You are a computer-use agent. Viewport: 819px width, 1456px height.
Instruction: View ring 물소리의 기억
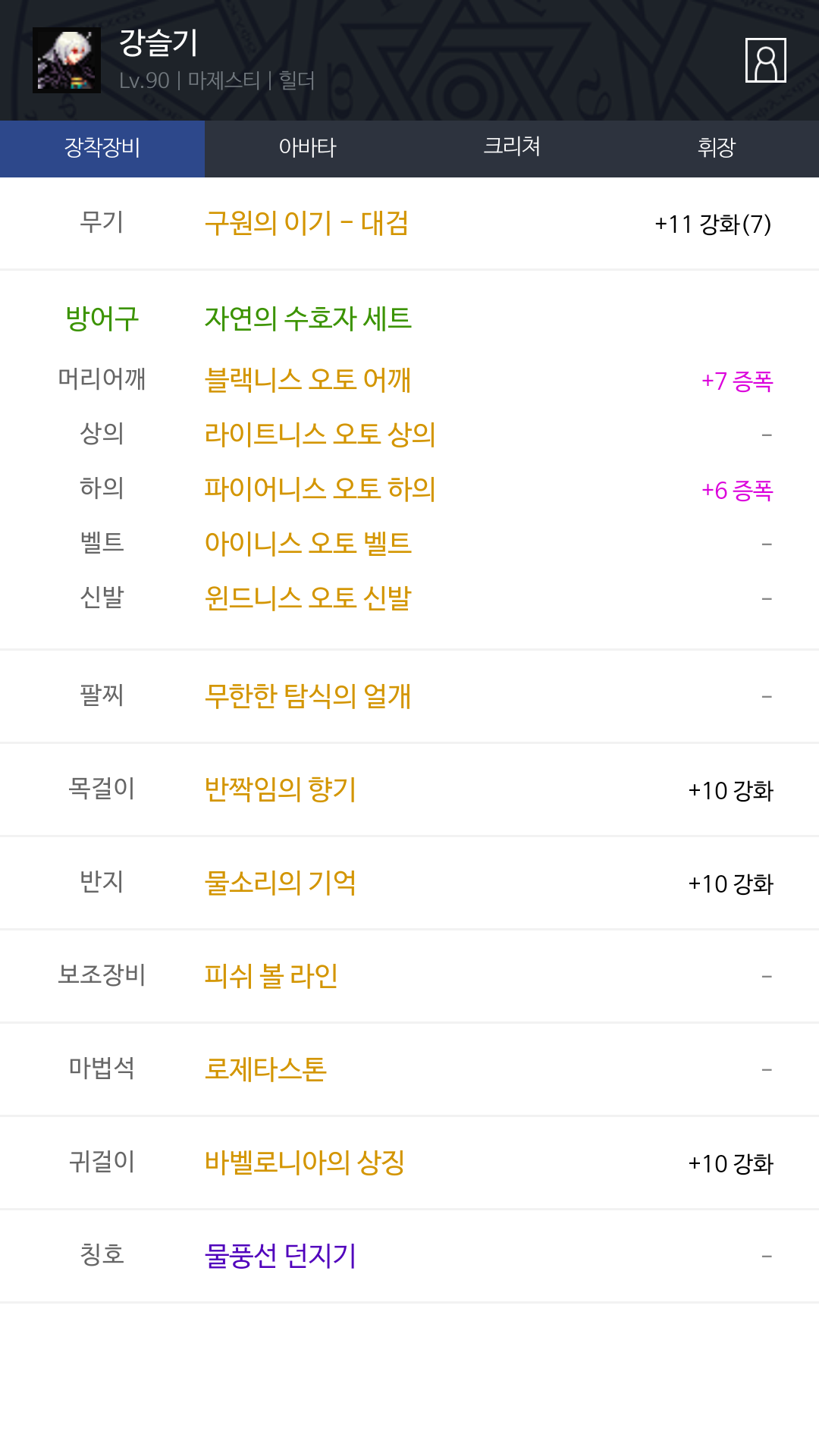click(281, 883)
